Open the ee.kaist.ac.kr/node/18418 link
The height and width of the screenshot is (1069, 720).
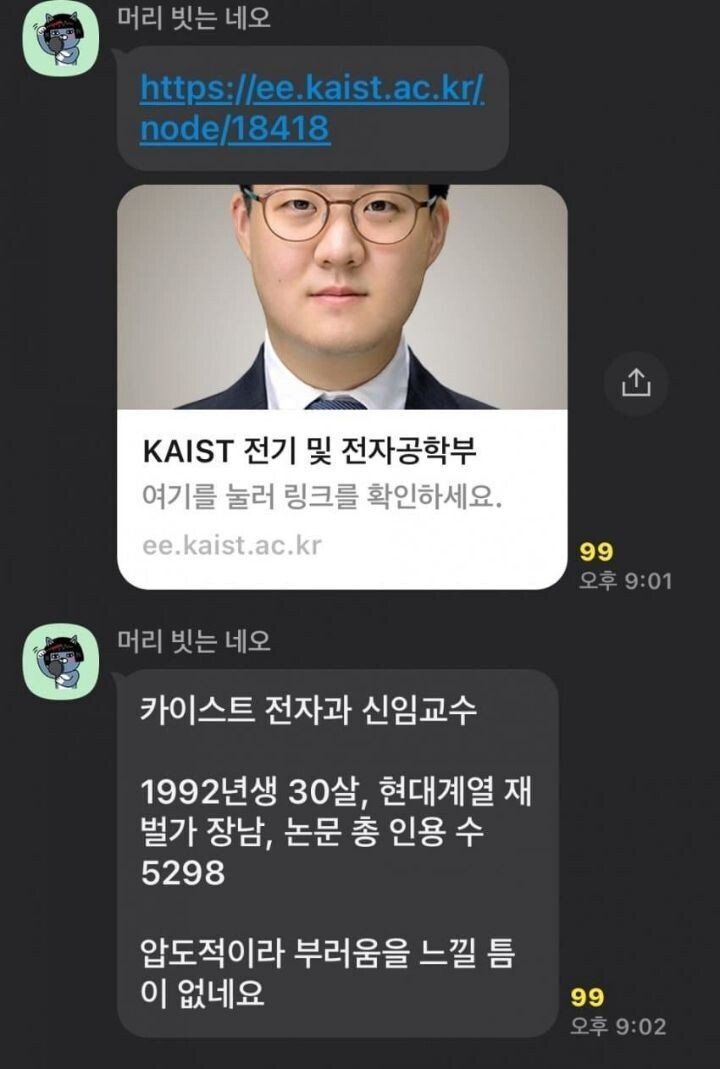point(310,109)
